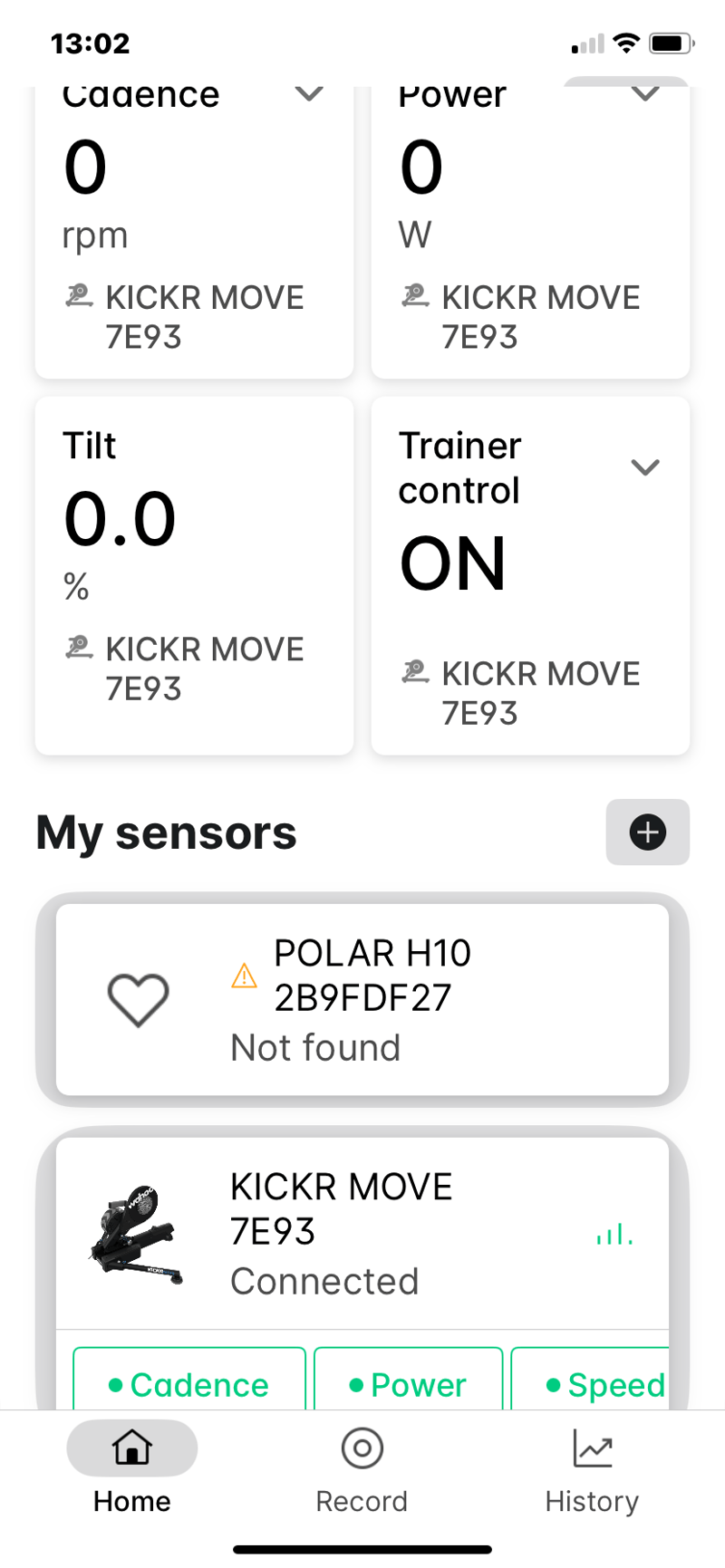Image resolution: width=725 pixels, height=1568 pixels.
Task: Expand the Cadence card dropdown
Action: click(x=310, y=94)
